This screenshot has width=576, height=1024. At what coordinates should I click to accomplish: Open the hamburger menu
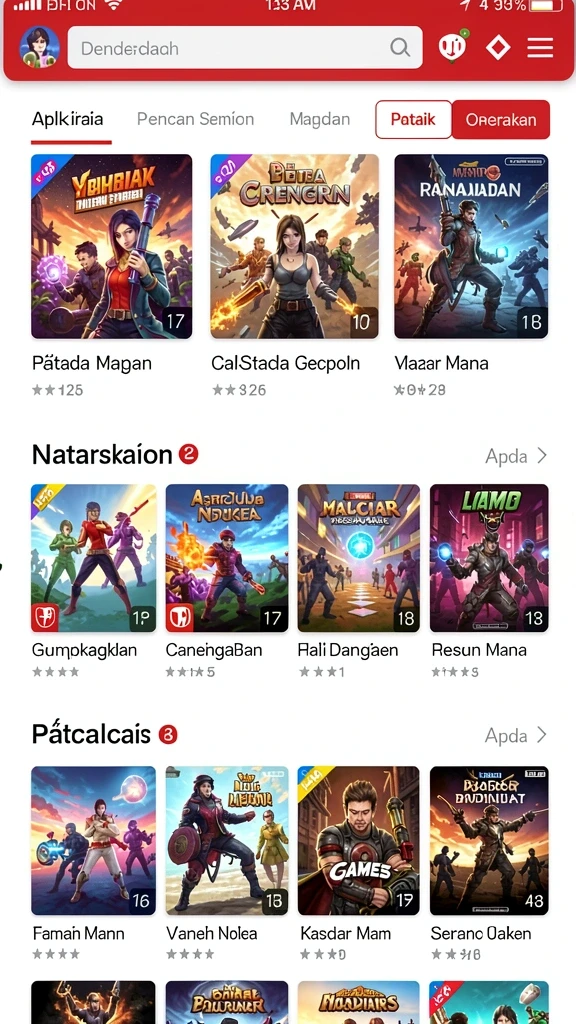[540, 48]
